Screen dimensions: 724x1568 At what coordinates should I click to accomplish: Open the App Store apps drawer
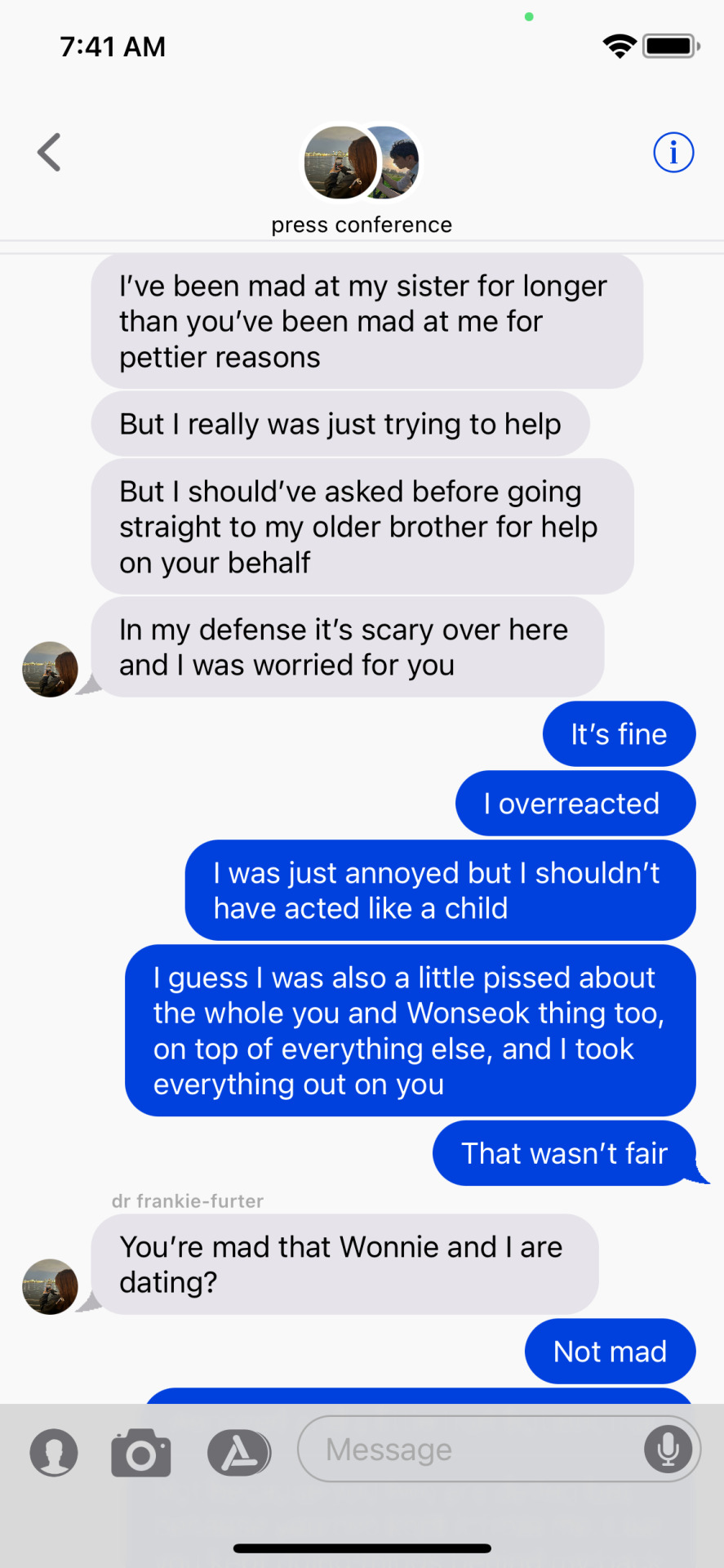[238, 1453]
